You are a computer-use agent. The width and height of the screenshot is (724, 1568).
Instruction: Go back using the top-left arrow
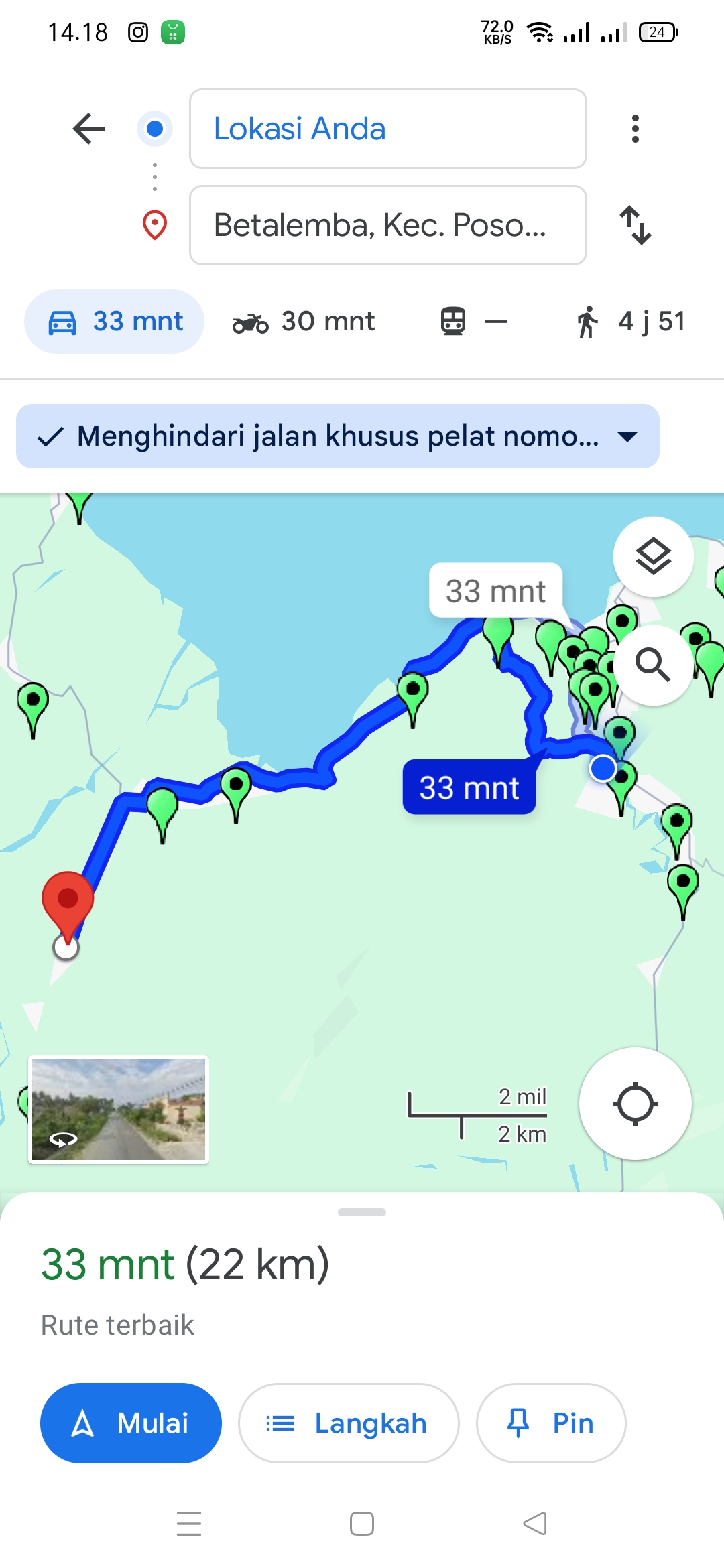tap(89, 129)
